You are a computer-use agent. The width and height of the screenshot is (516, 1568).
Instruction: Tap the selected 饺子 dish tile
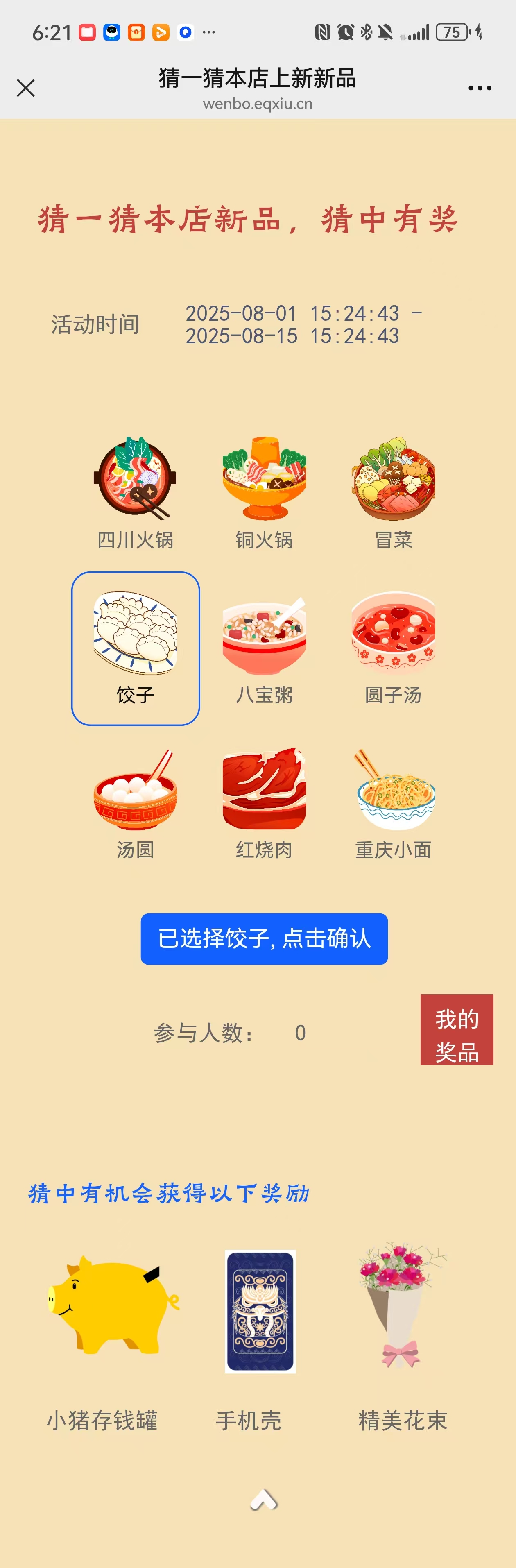click(x=135, y=648)
